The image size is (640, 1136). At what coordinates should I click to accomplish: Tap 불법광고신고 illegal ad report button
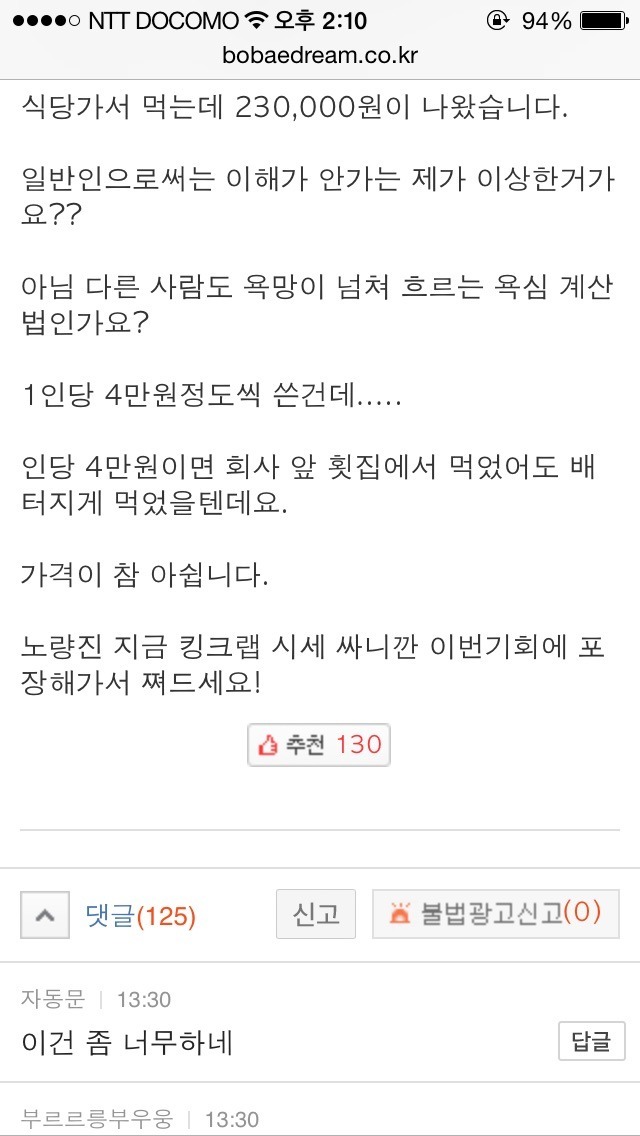click(x=496, y=914)
